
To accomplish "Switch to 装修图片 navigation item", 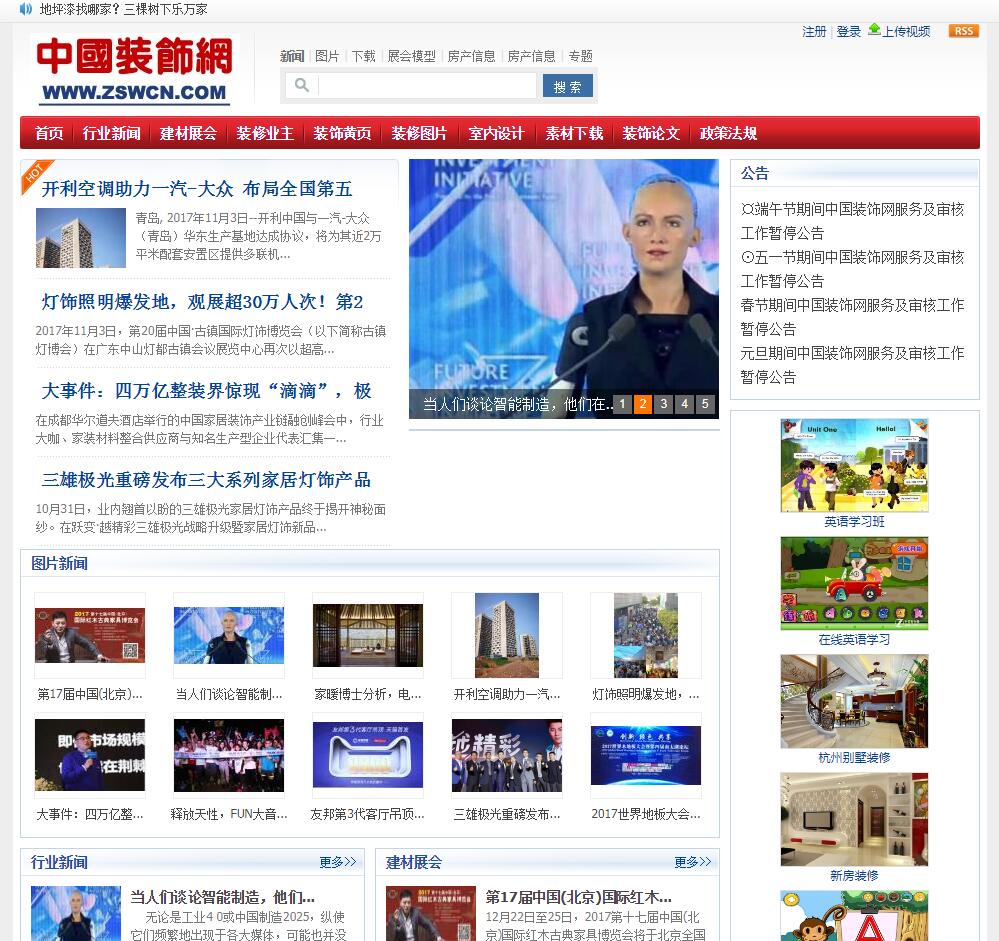I will pyautogui.click(x=419, y=133).
